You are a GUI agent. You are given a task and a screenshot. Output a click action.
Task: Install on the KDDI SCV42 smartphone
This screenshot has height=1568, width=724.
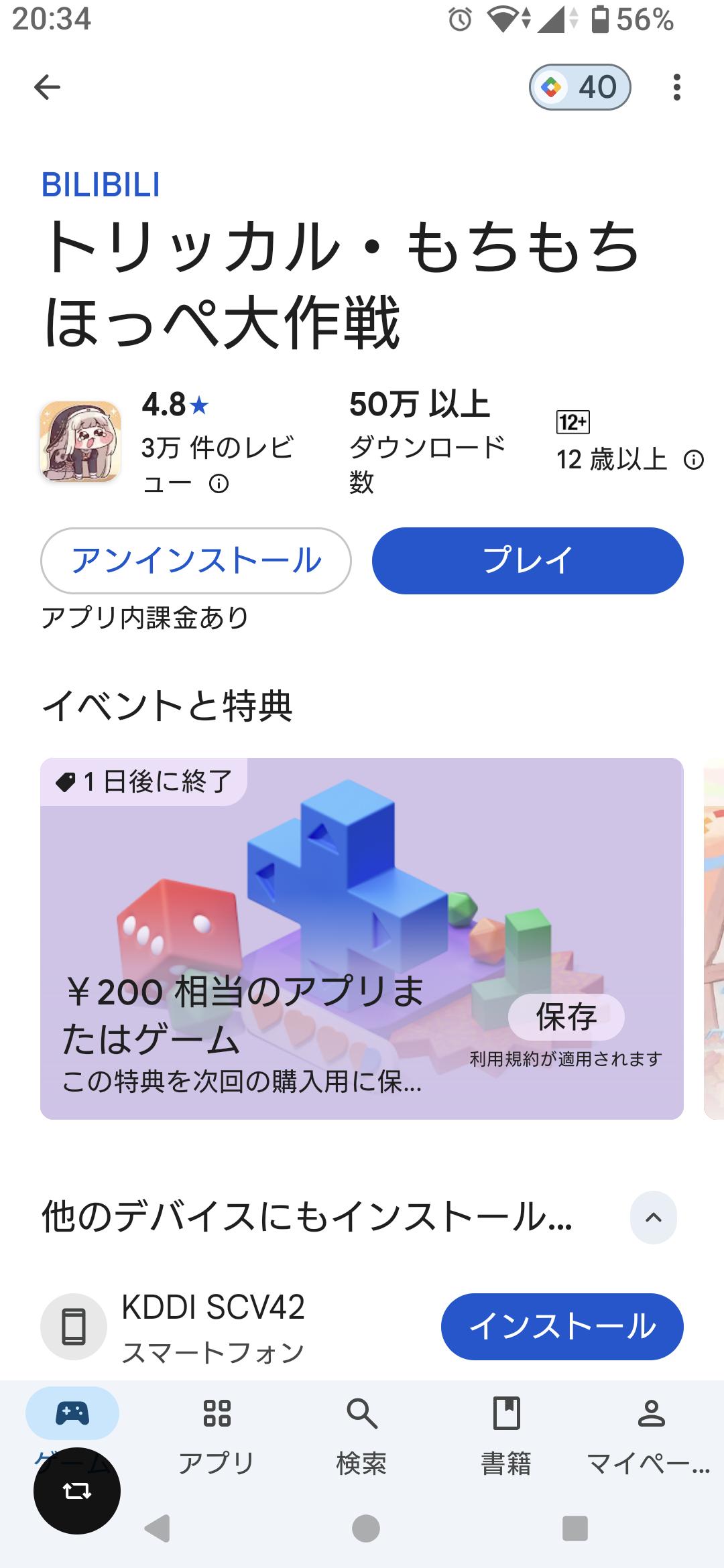(x=562, y=1326)
